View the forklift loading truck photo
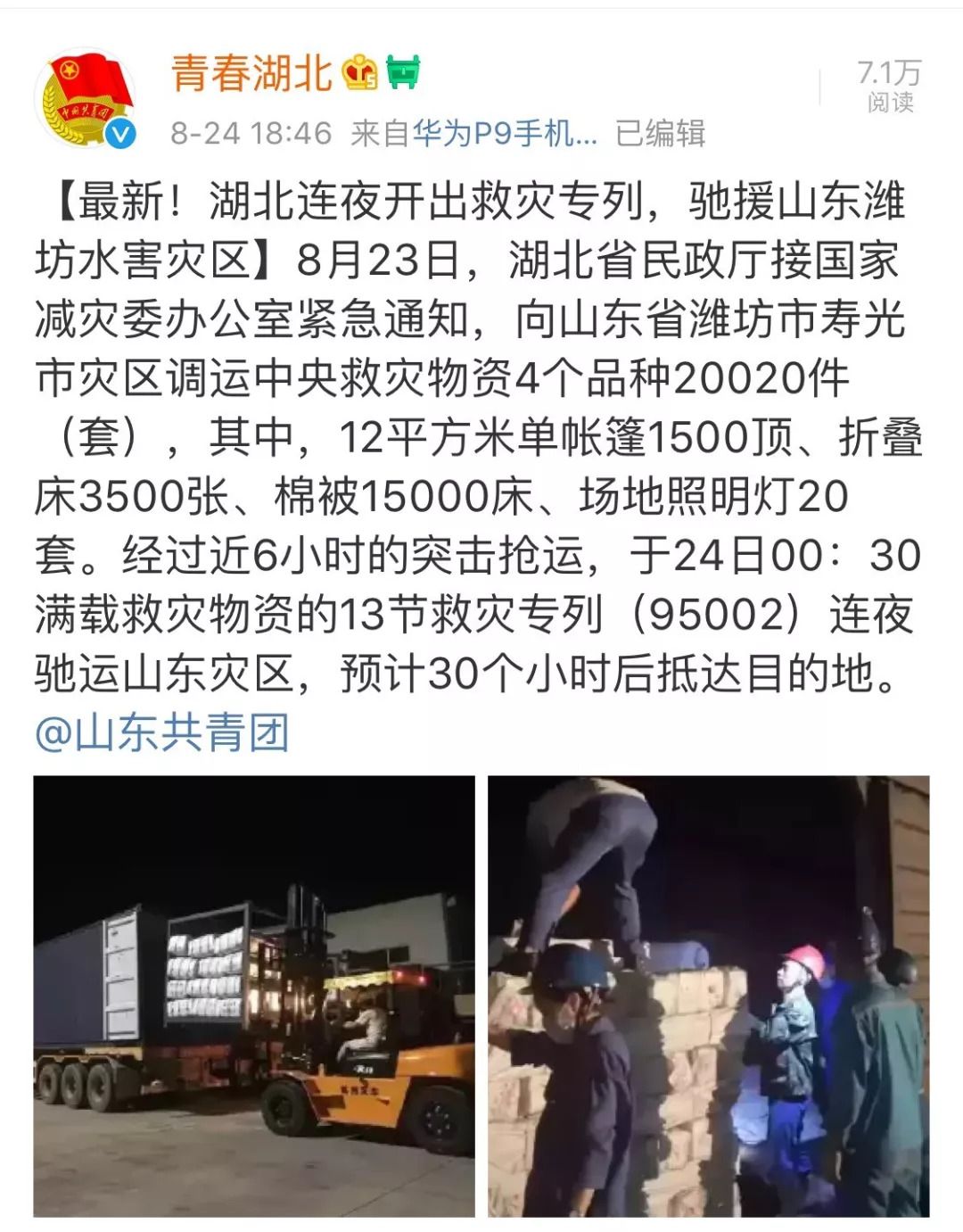 254,995
